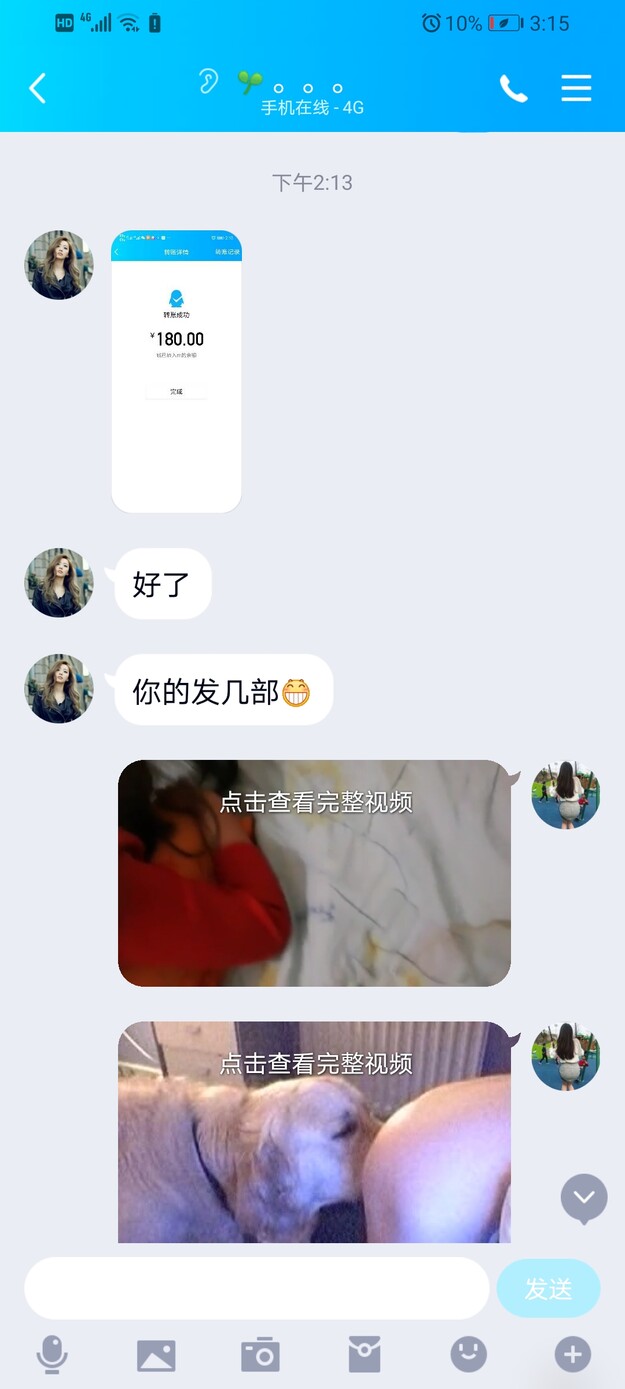Viewport: 625px width, 1389px height.
Task: Focus the message input field
Action: (x=256, y=1289)
